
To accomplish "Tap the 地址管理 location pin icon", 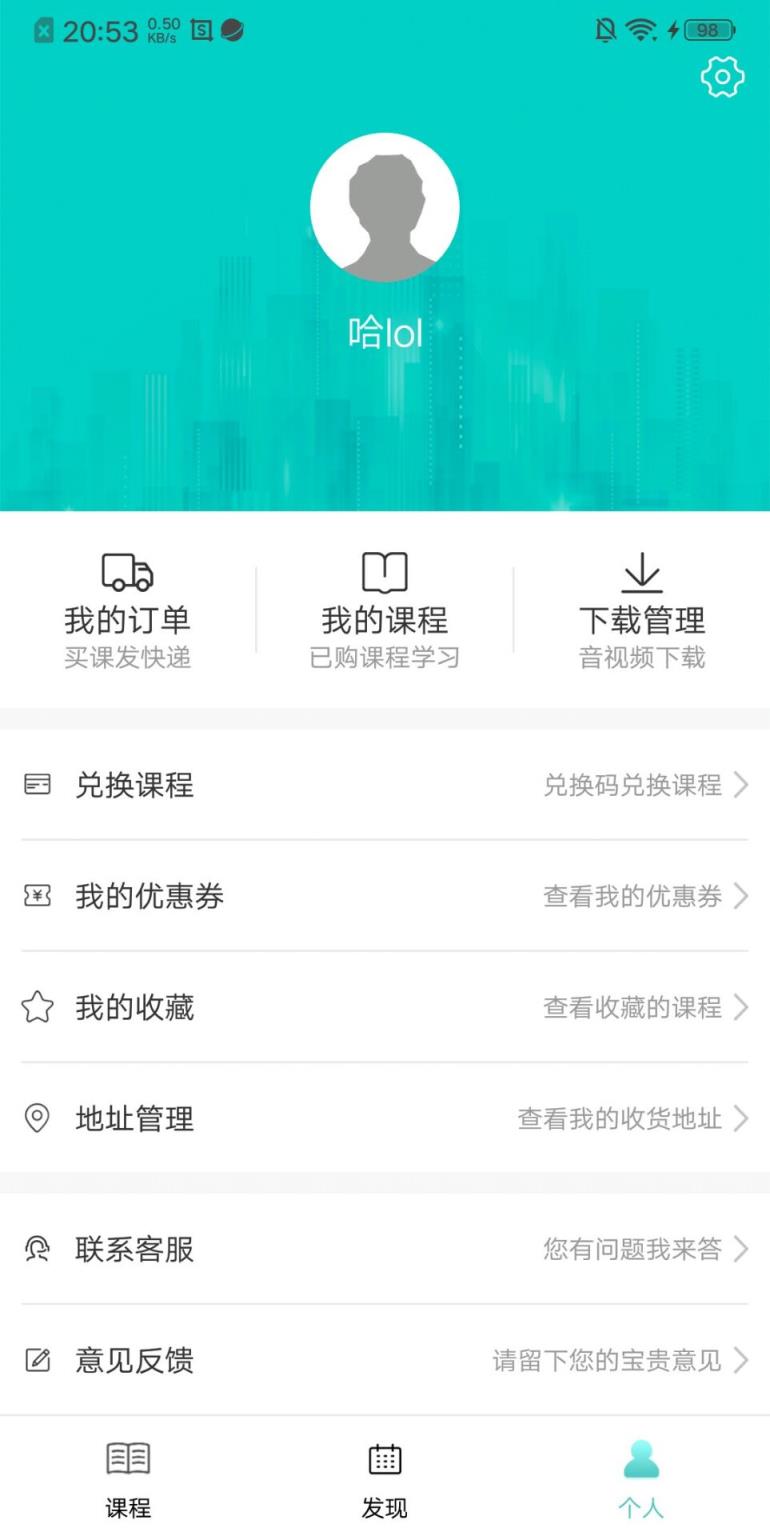I will coord(38,1119).
